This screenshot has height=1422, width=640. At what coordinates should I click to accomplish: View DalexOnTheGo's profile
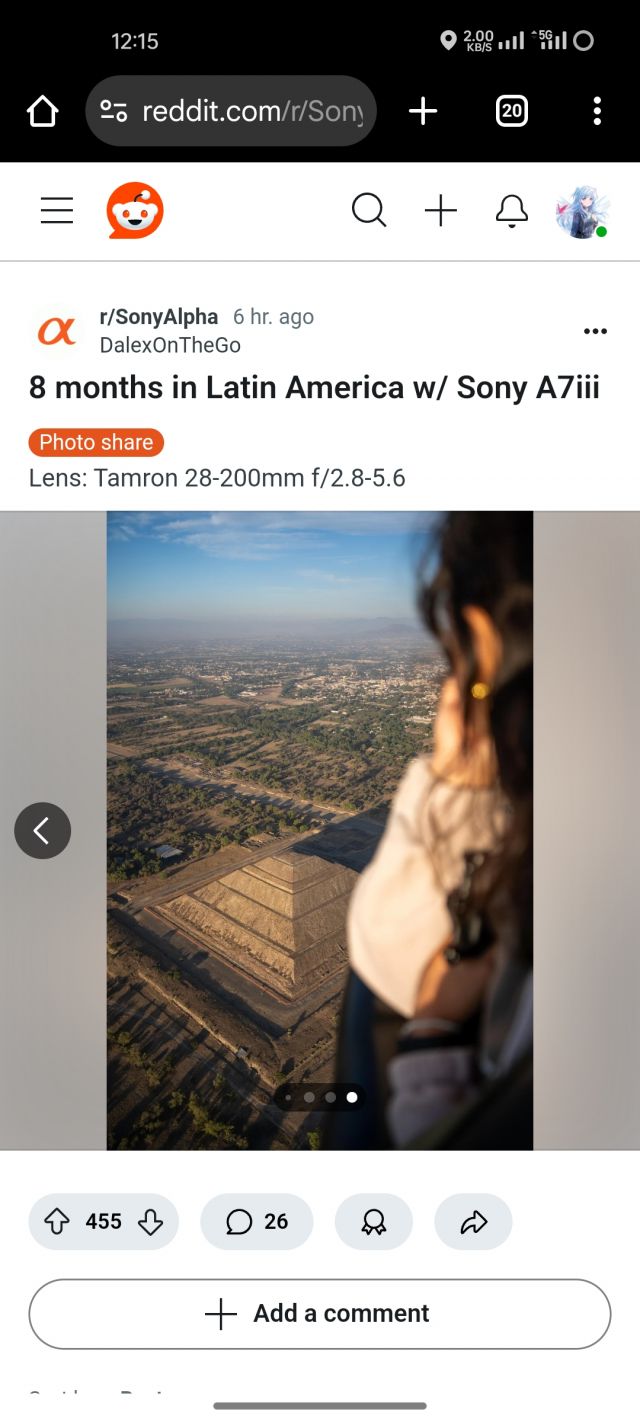click(x=170, y=345)
